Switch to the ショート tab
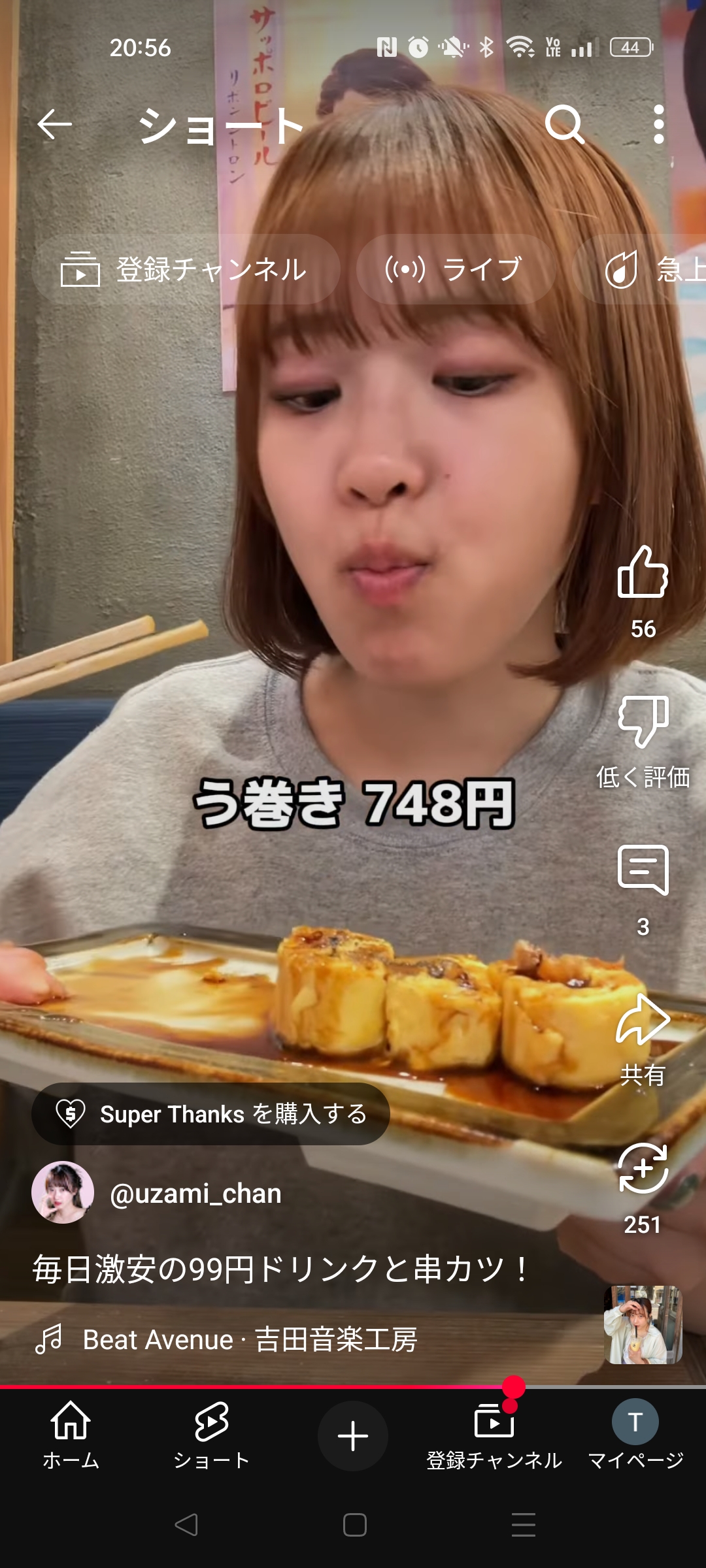 (x=211, y=1435)
